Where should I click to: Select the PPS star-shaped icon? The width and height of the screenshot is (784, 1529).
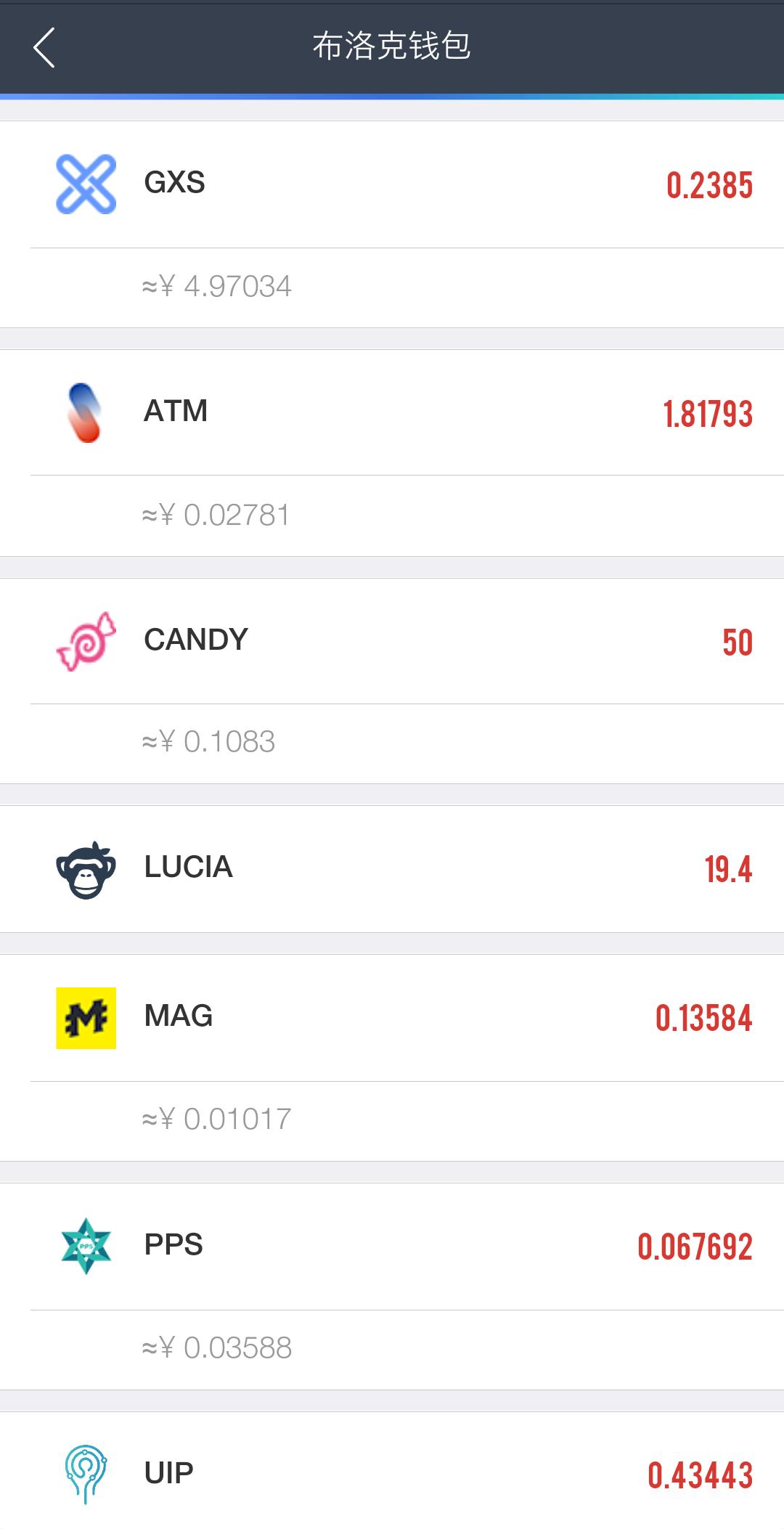[86, 1244]
